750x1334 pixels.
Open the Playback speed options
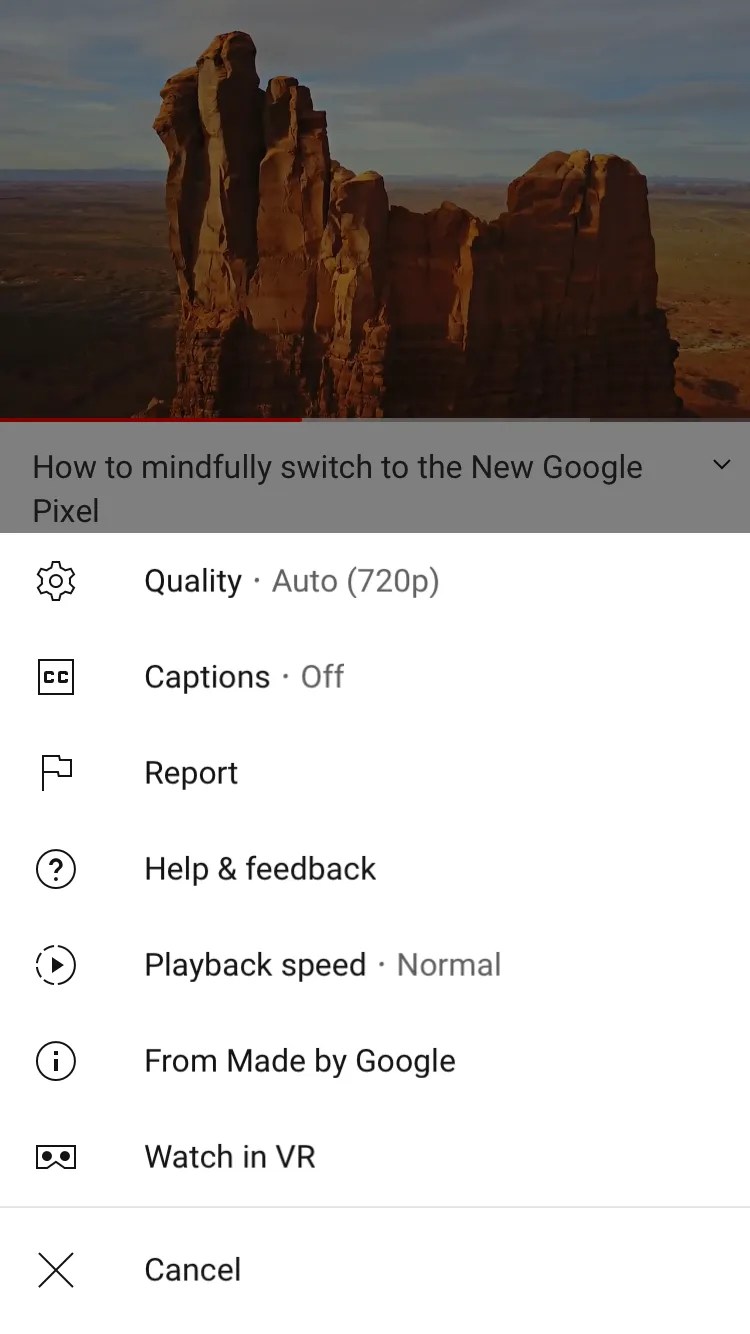coord(322,965)
